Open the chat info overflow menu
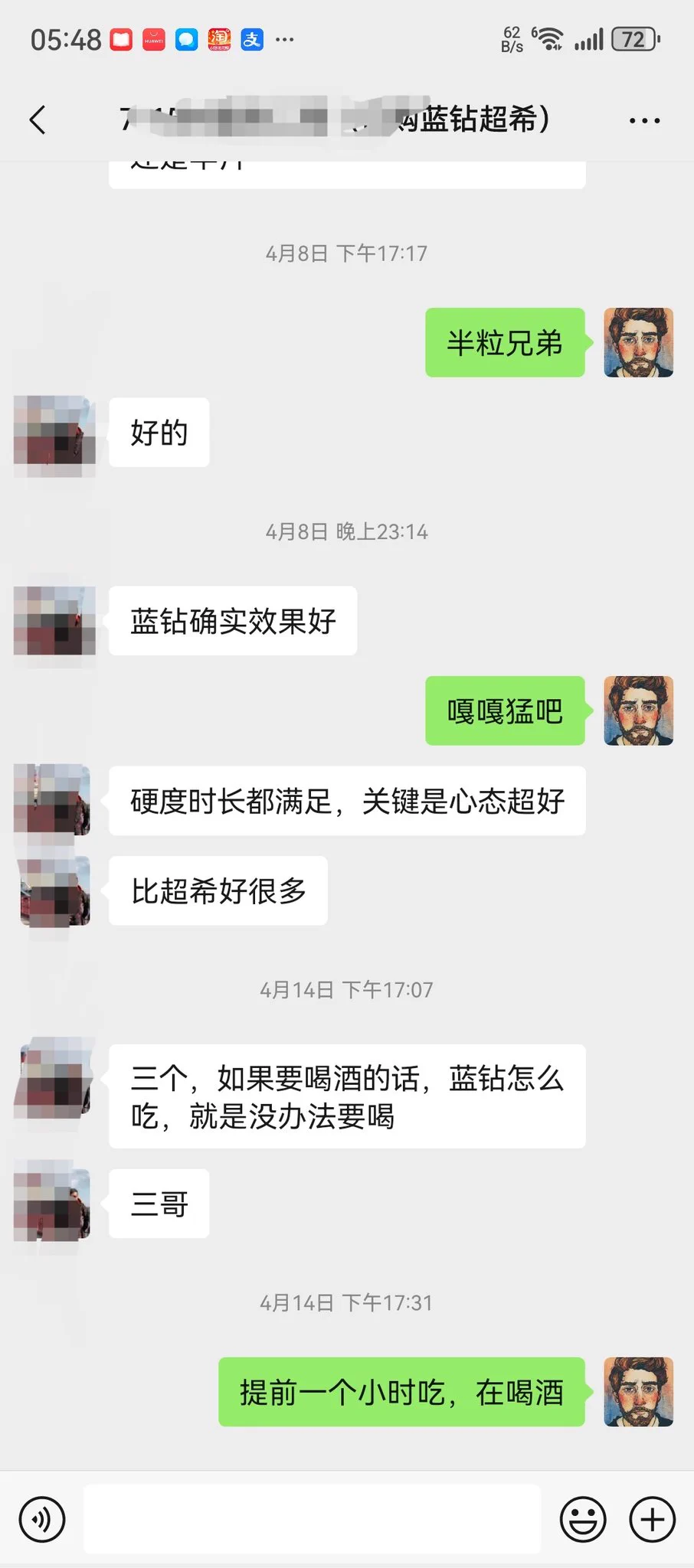 644,121
